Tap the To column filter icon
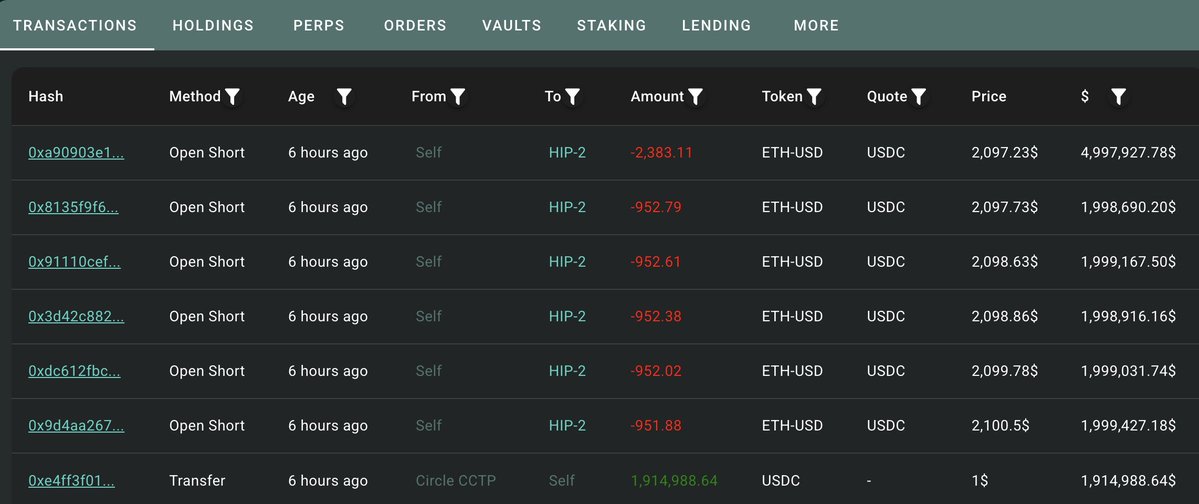 pos(573,97)
